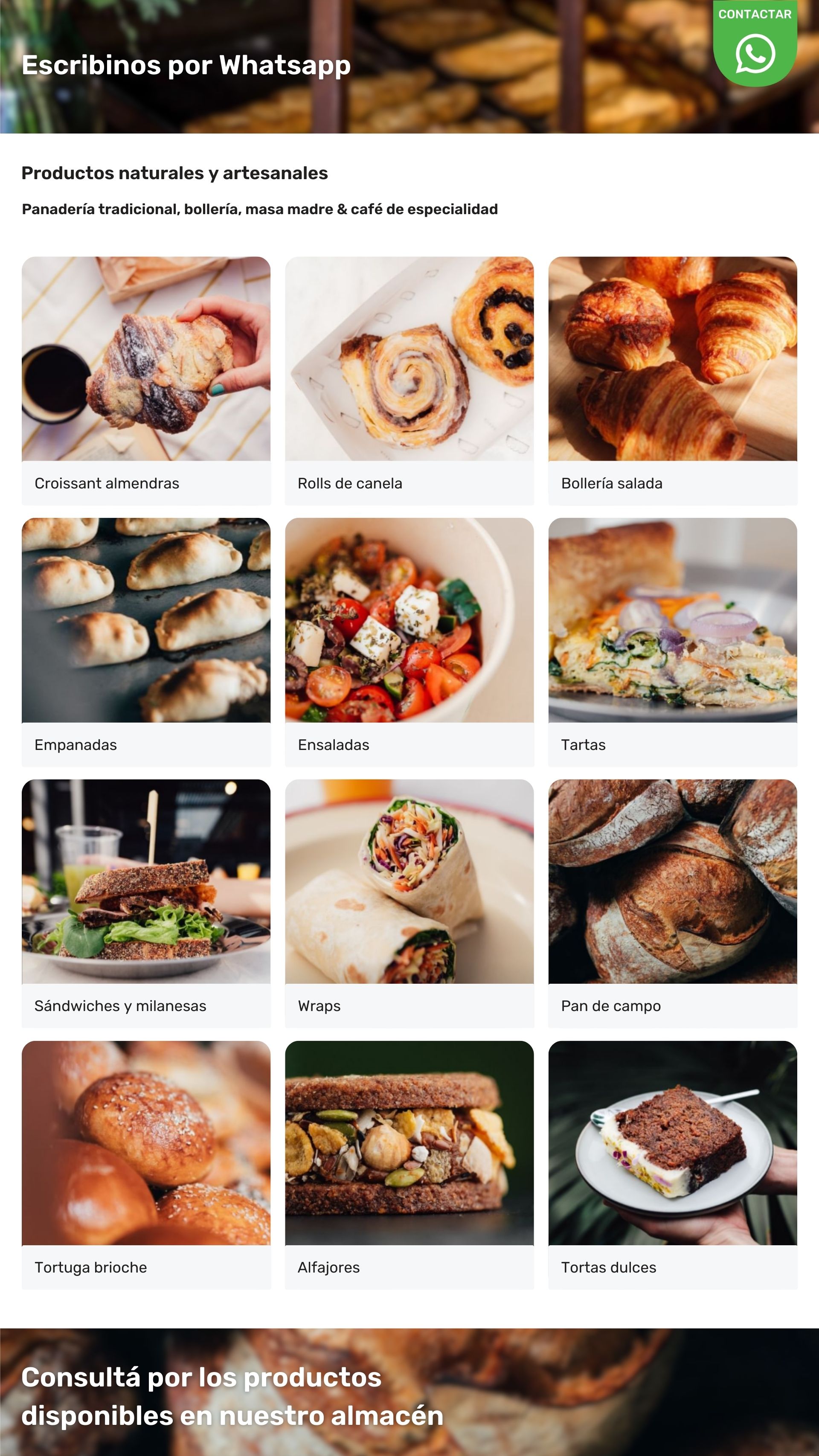Viewport: 819px width, 1456px height.
Task: Open the Empanadas card
Action: coord(146,642)
